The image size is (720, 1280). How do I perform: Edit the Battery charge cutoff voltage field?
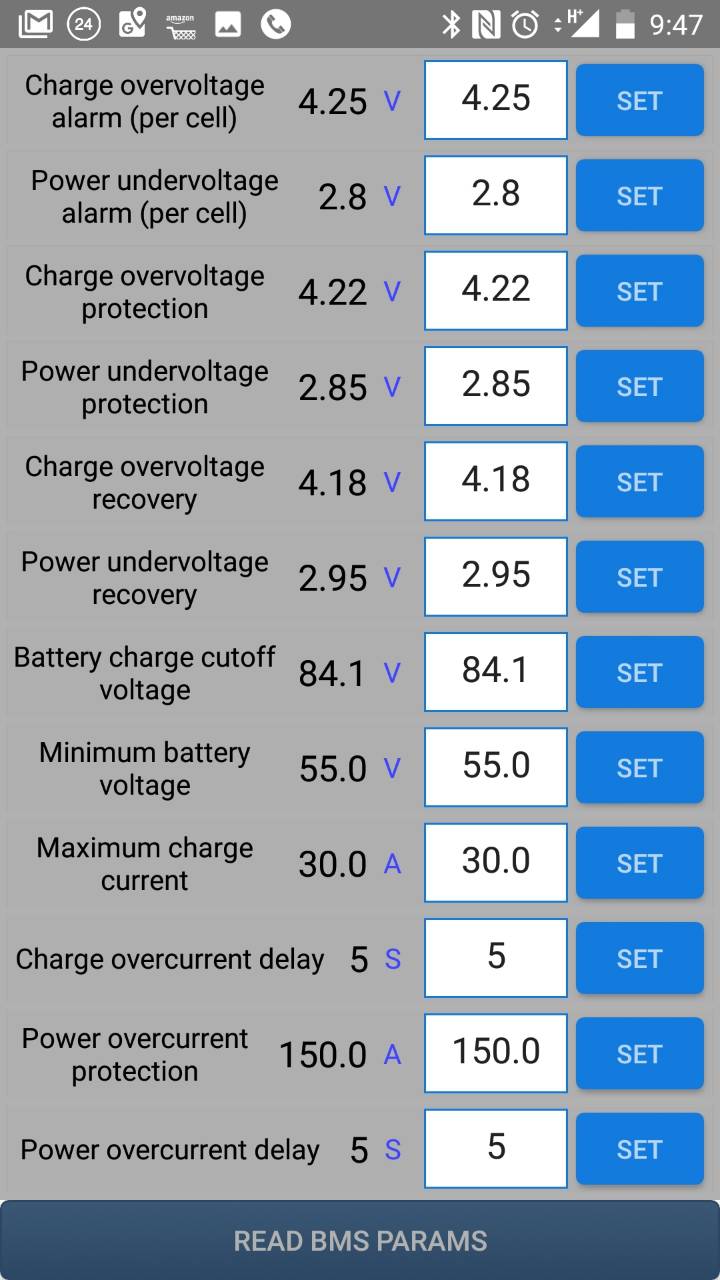point(496,672)
